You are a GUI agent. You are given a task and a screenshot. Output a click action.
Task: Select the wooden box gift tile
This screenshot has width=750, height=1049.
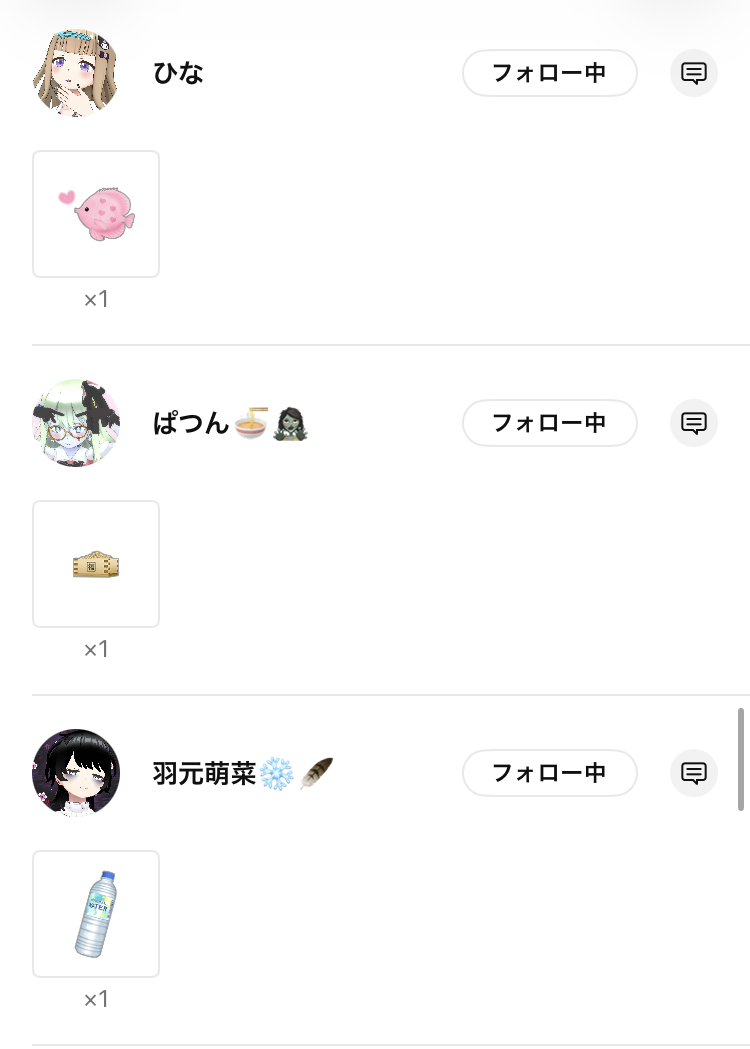tap(96, 564)
